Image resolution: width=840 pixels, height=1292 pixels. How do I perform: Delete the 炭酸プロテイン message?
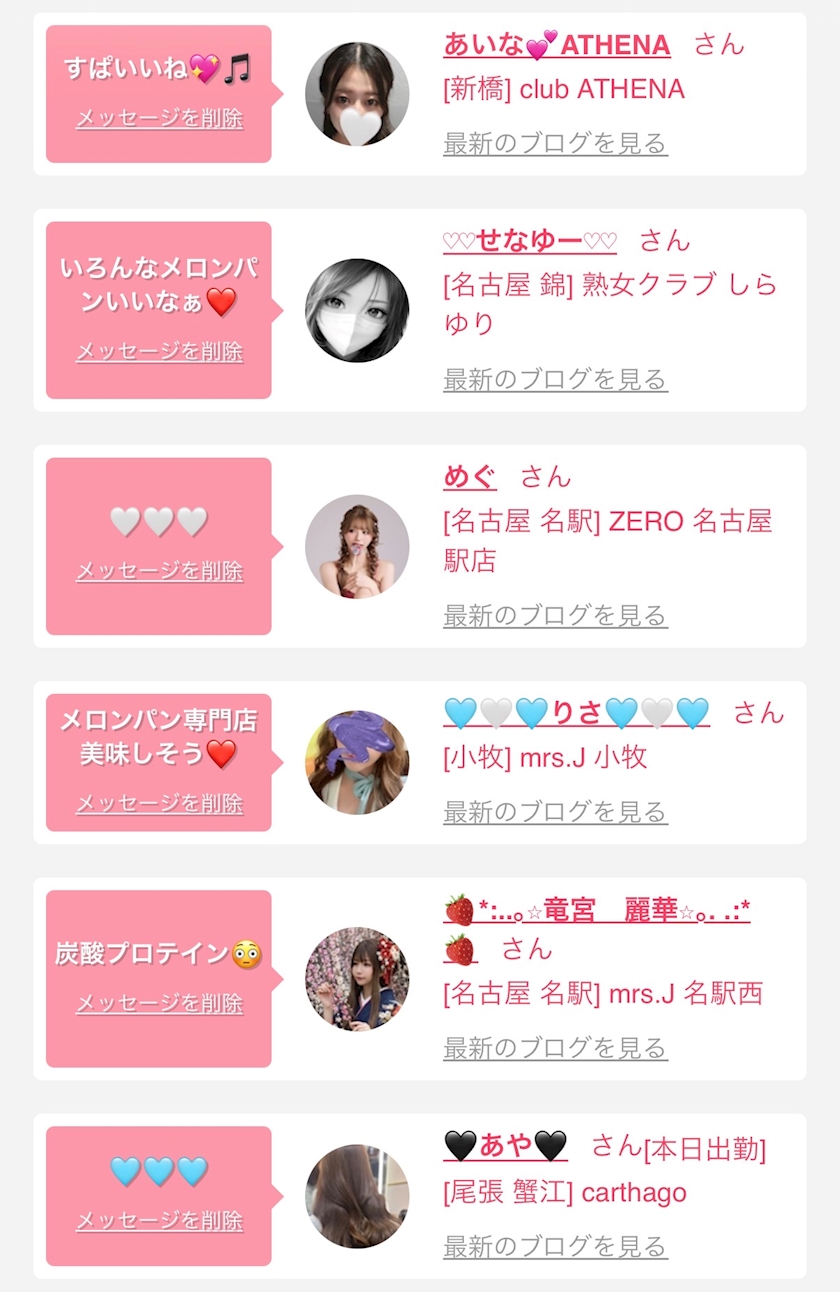159,1003
